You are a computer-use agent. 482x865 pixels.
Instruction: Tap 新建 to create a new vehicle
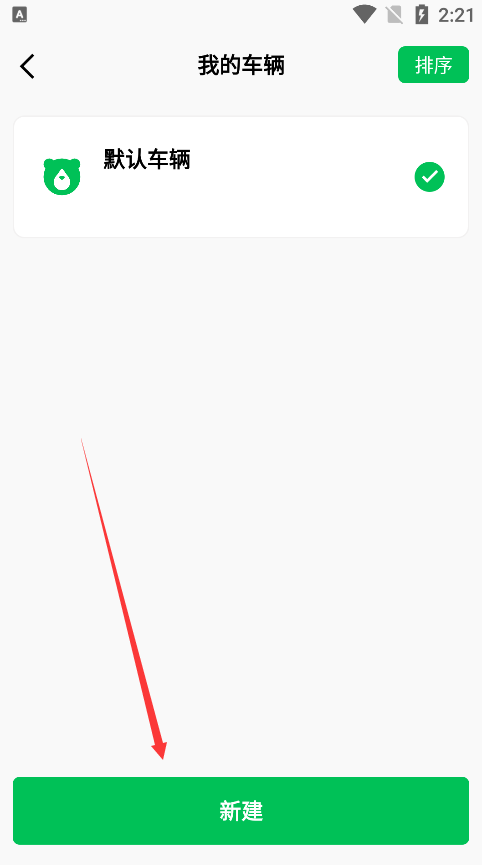(x=241, y=811)
